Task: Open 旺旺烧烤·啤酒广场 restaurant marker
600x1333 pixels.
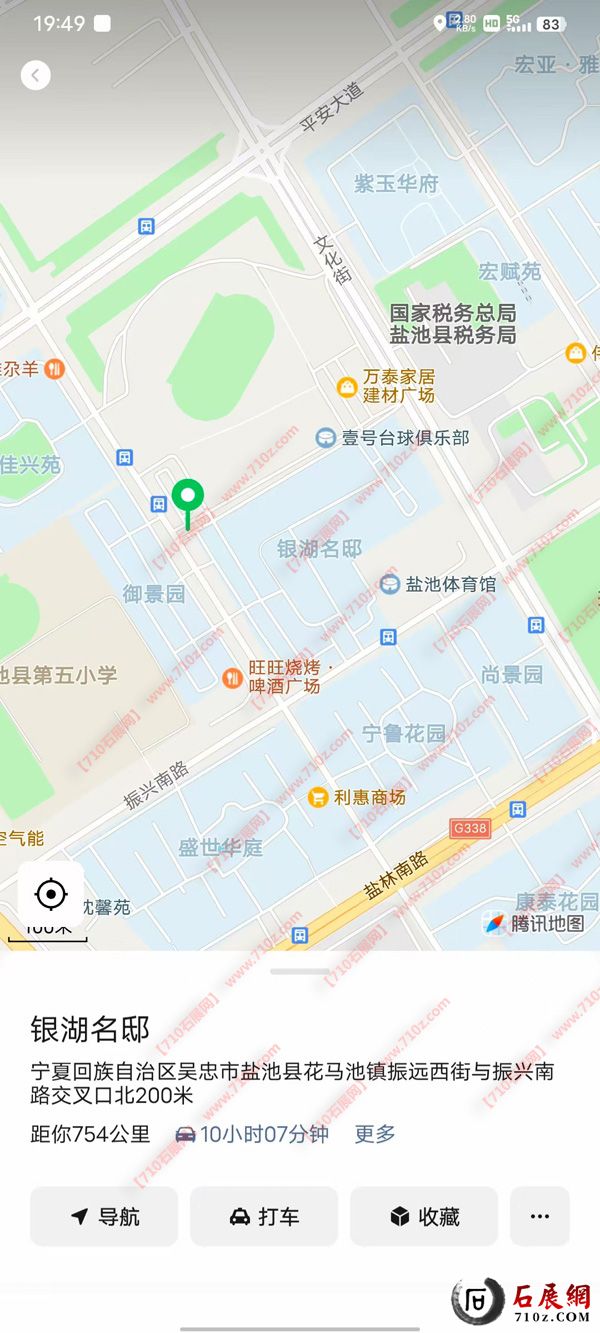Action: (232, 678)
